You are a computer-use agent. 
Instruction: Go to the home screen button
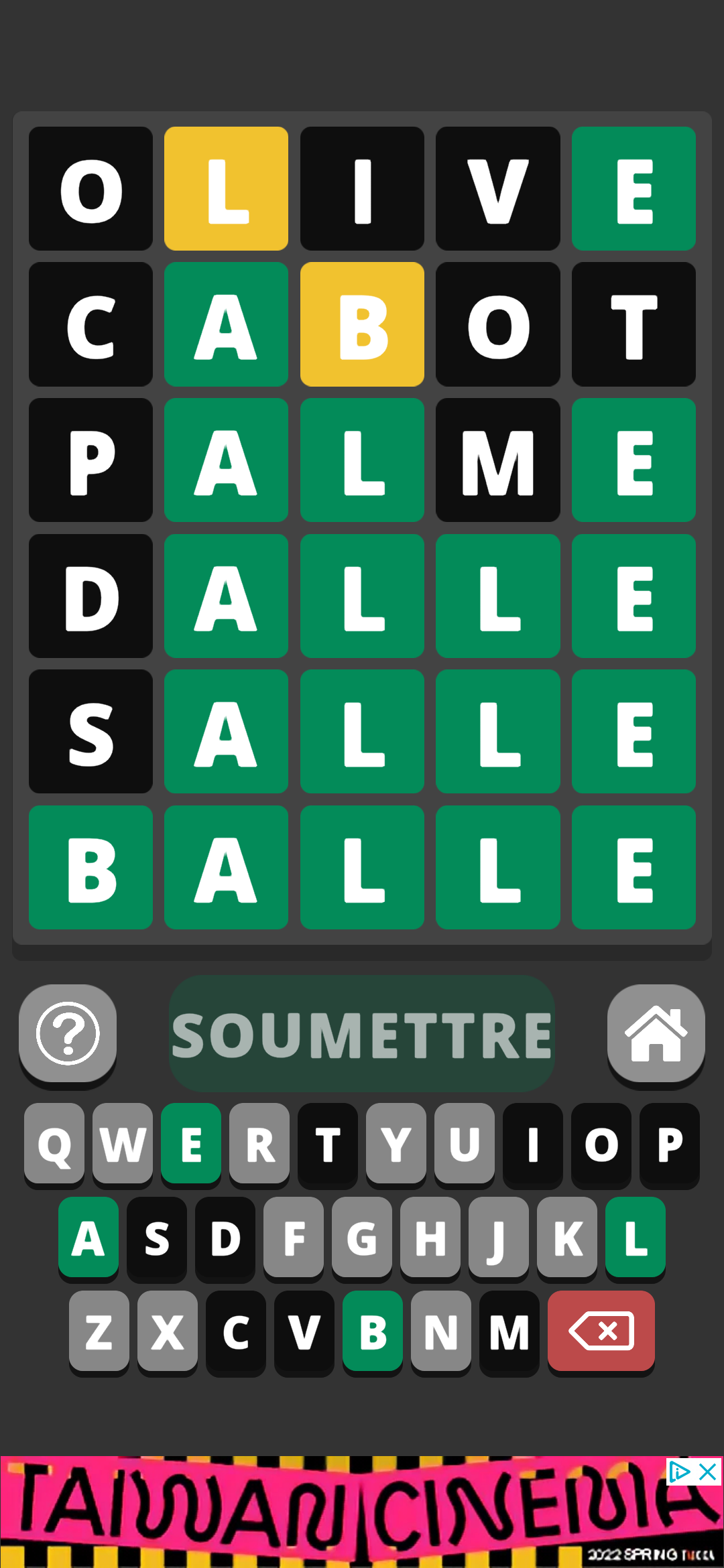pyautogui.click(x=656, y=1033)
